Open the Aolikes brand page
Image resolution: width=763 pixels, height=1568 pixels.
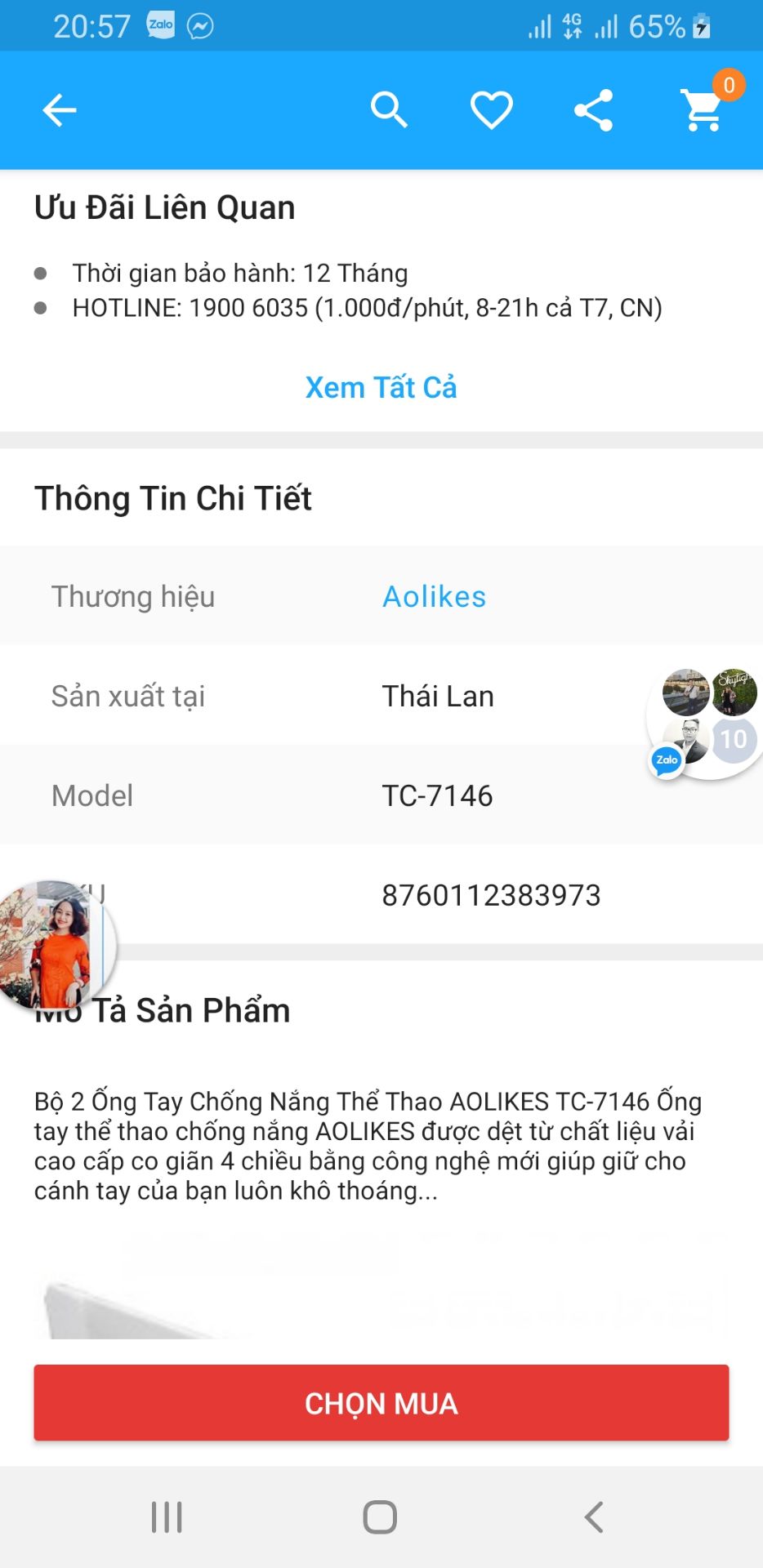tap(434, 597)
